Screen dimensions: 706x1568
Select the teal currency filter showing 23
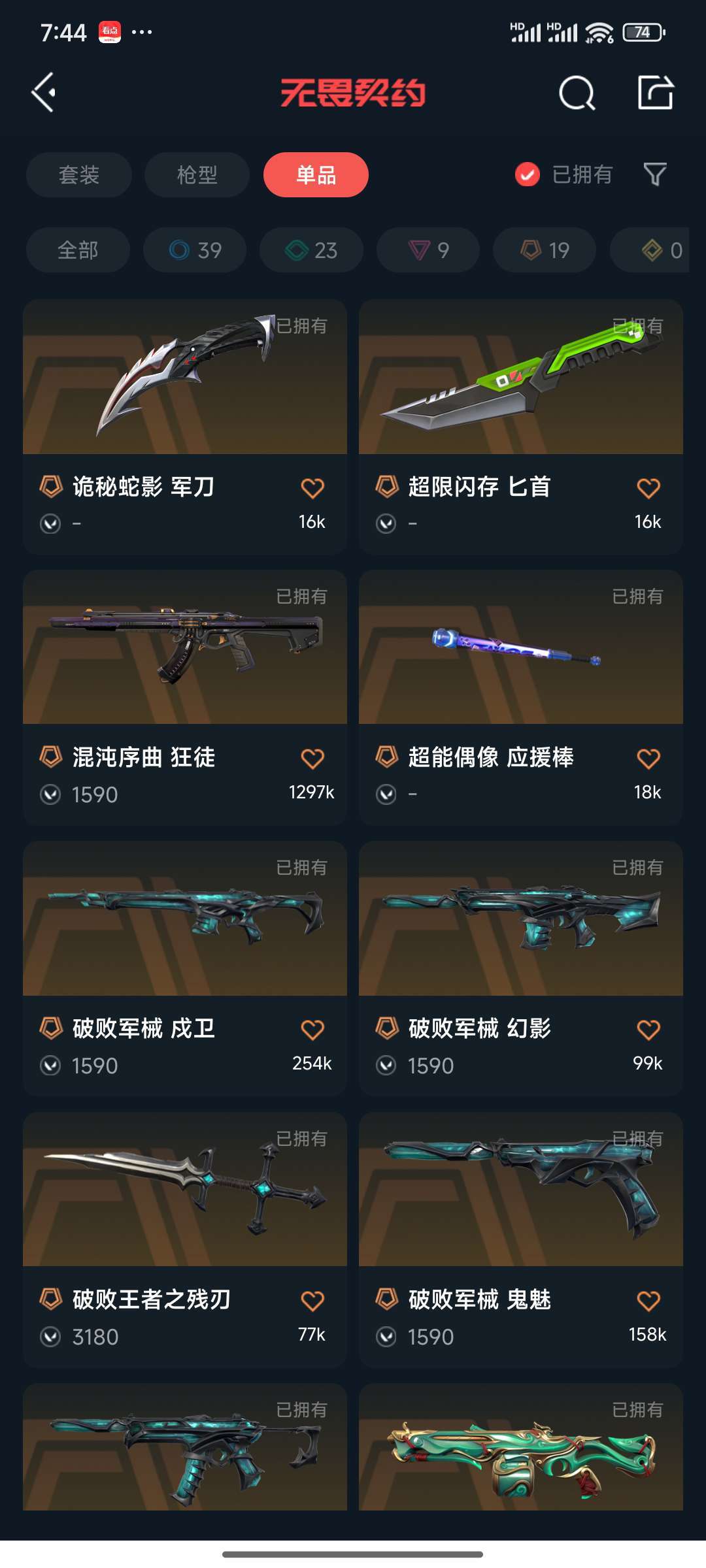[x=311, y=250]
